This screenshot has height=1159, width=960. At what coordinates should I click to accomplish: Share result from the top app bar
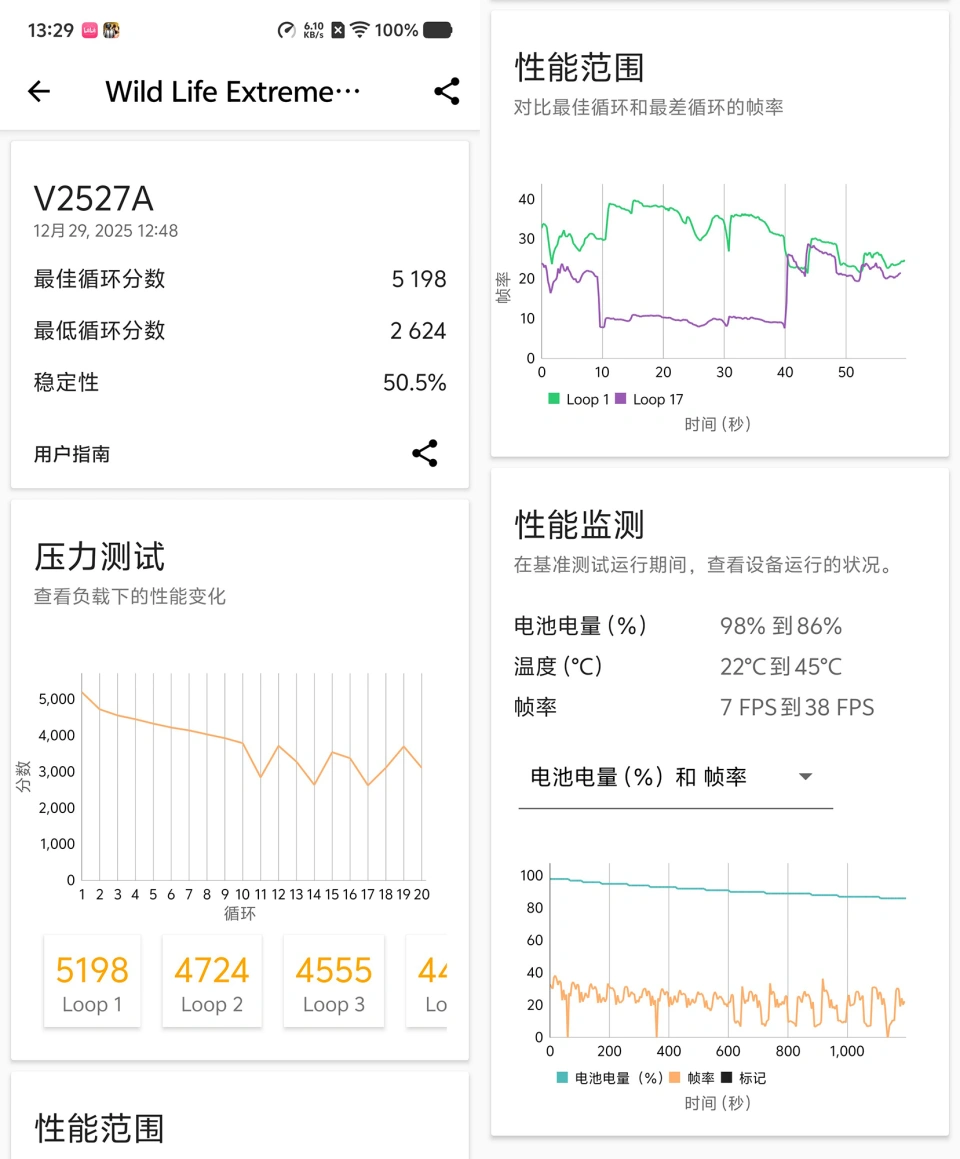446,92
